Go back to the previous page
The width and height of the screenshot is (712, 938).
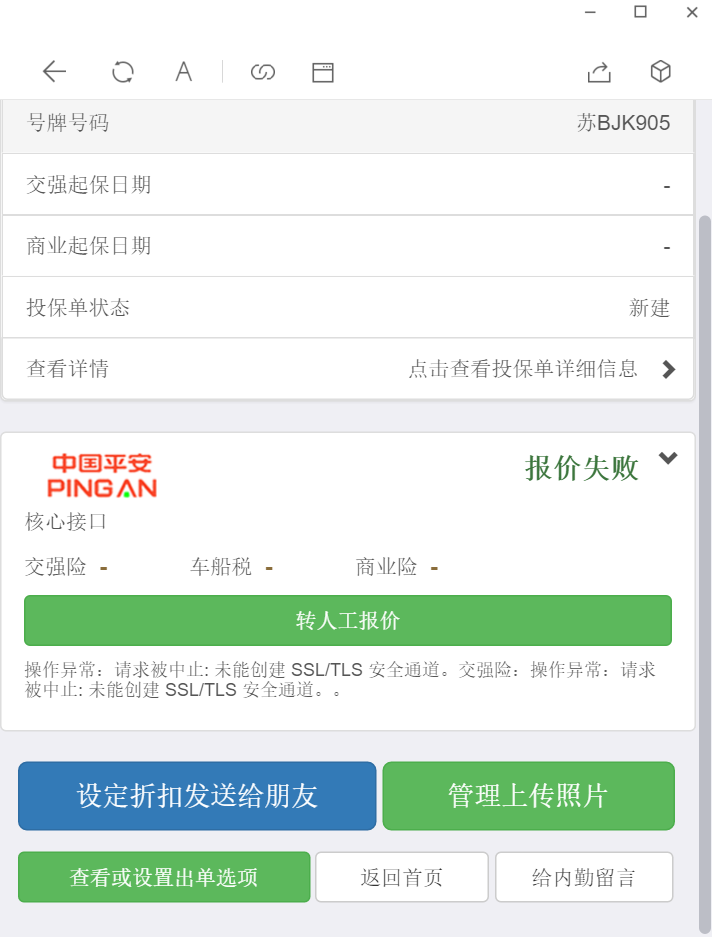54,71
